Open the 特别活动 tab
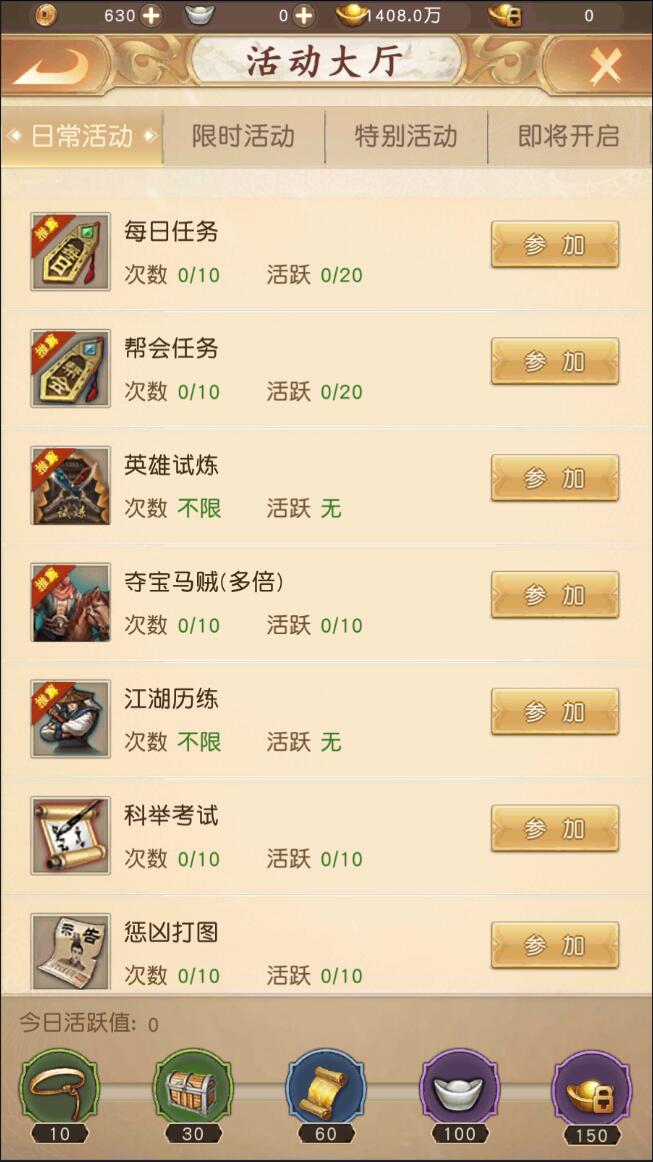 tap(406, 137)
